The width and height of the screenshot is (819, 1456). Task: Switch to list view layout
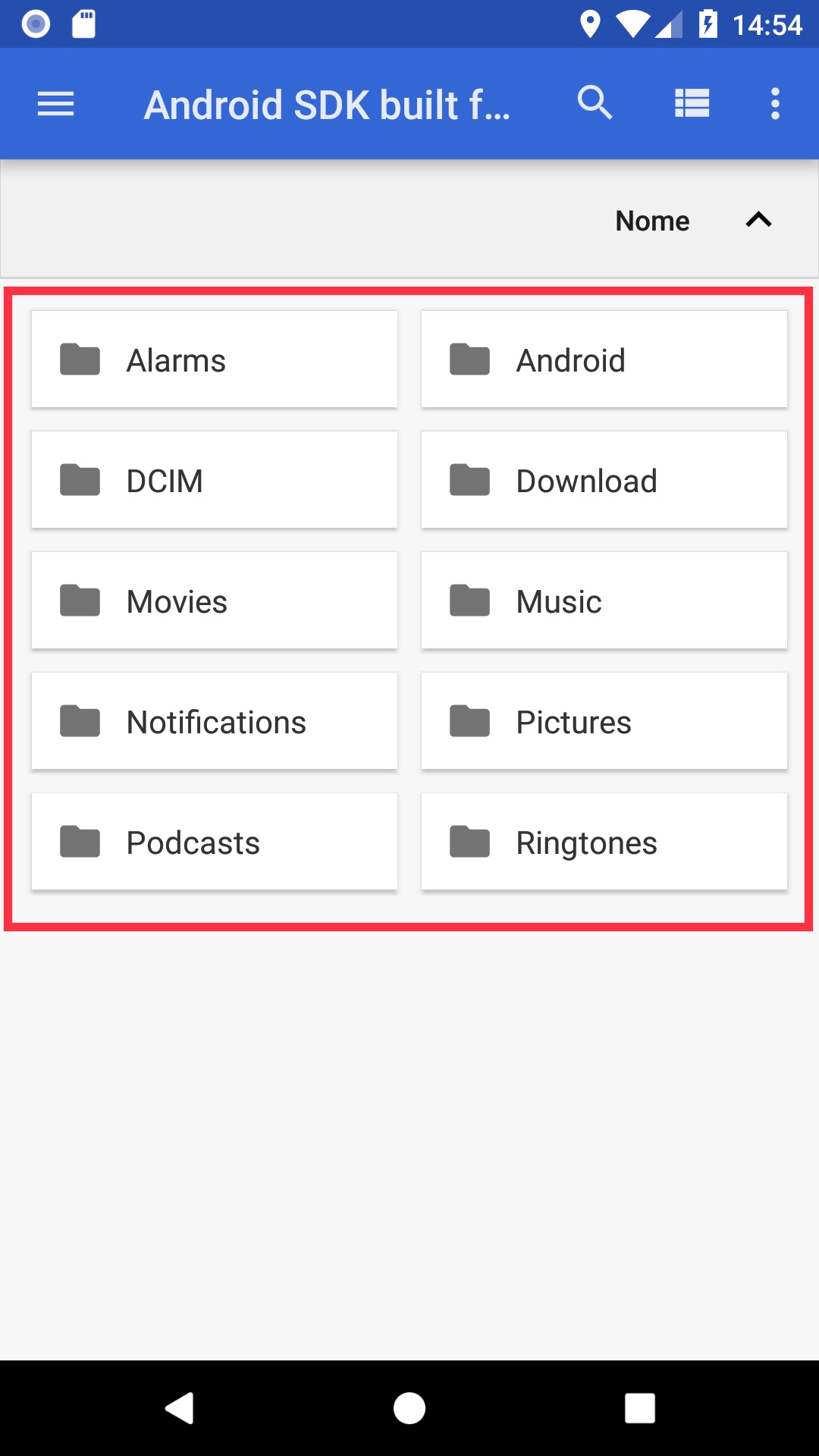(x=692, y=103)
